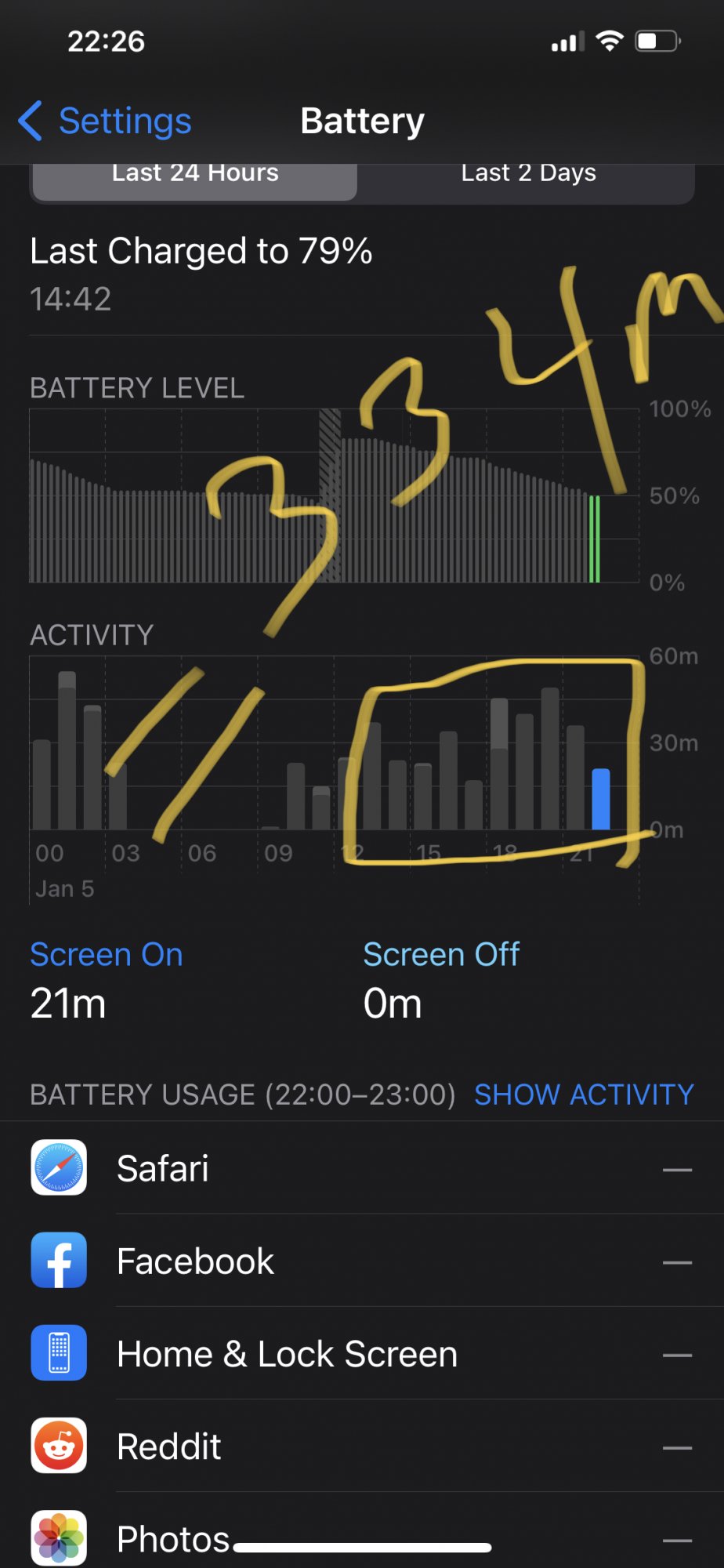Open Safari battery usage row

coord(362,1168)
